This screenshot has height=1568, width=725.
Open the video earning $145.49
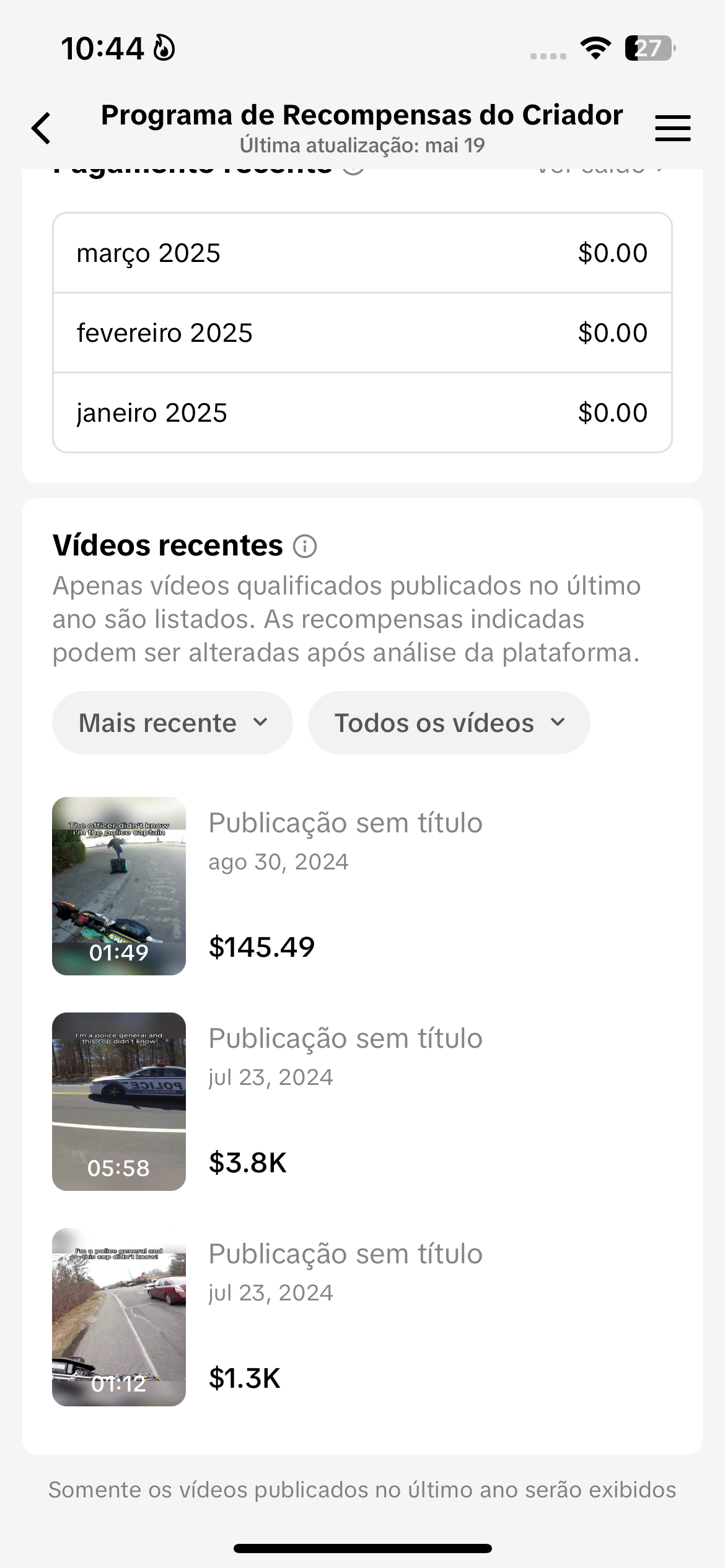pos(362,886)
